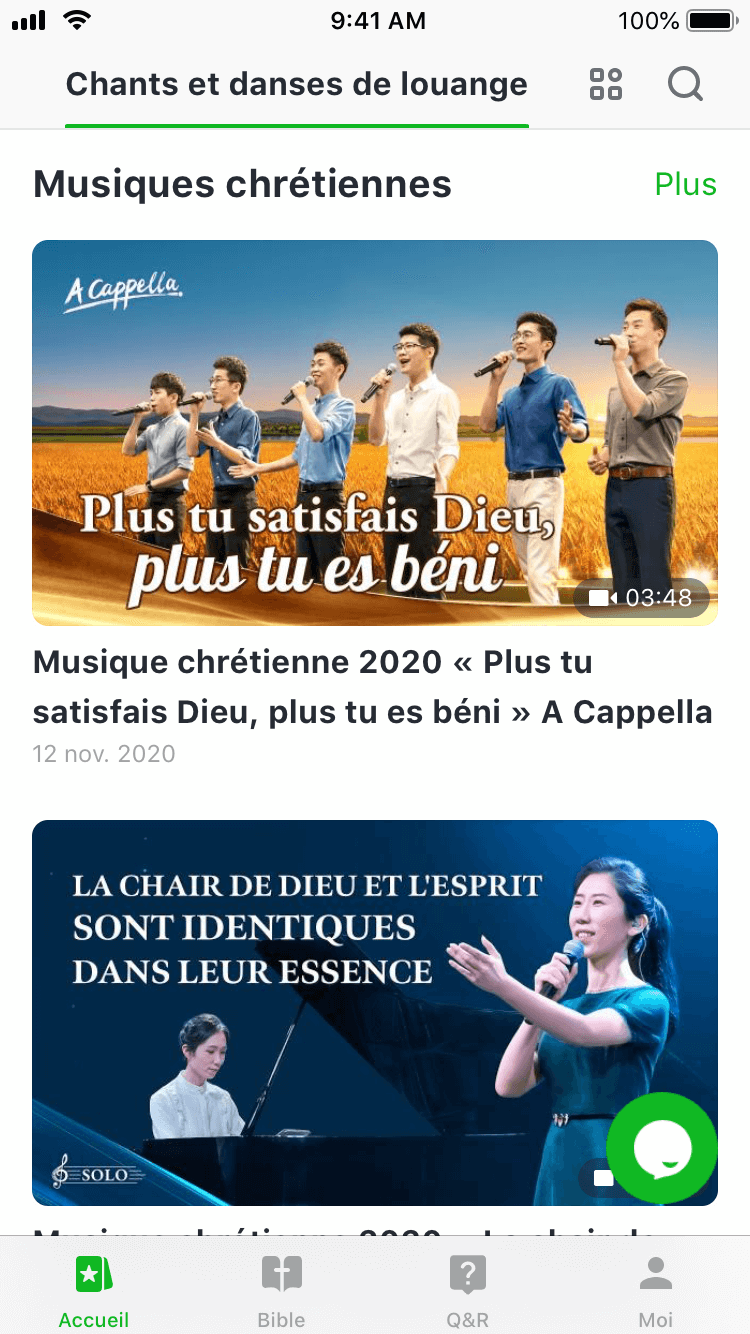This screenshot has width=750, height=1334.
Task: Switch to the Bible tab
Action: pyautogui.click(x=281, y=1290)
